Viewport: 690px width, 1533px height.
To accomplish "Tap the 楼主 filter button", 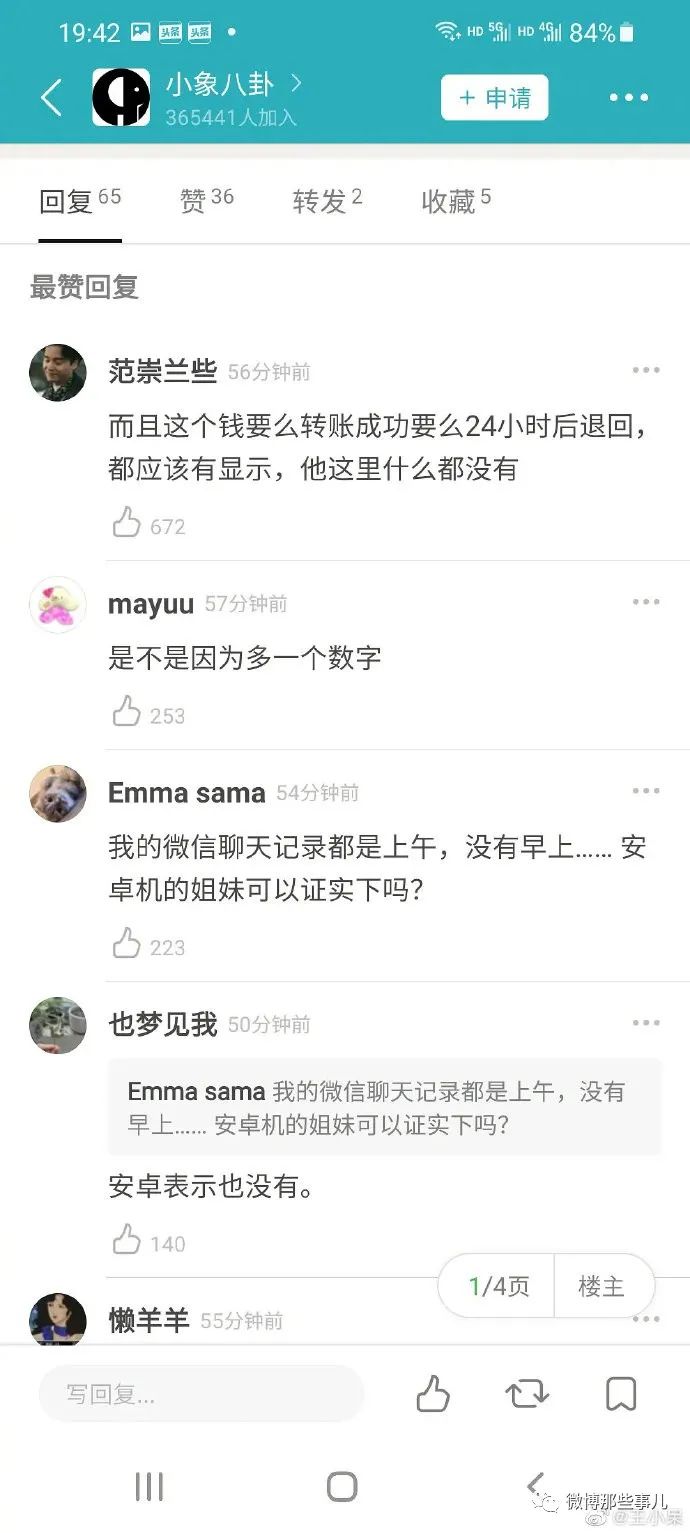I will click(x=601, y=1287).
